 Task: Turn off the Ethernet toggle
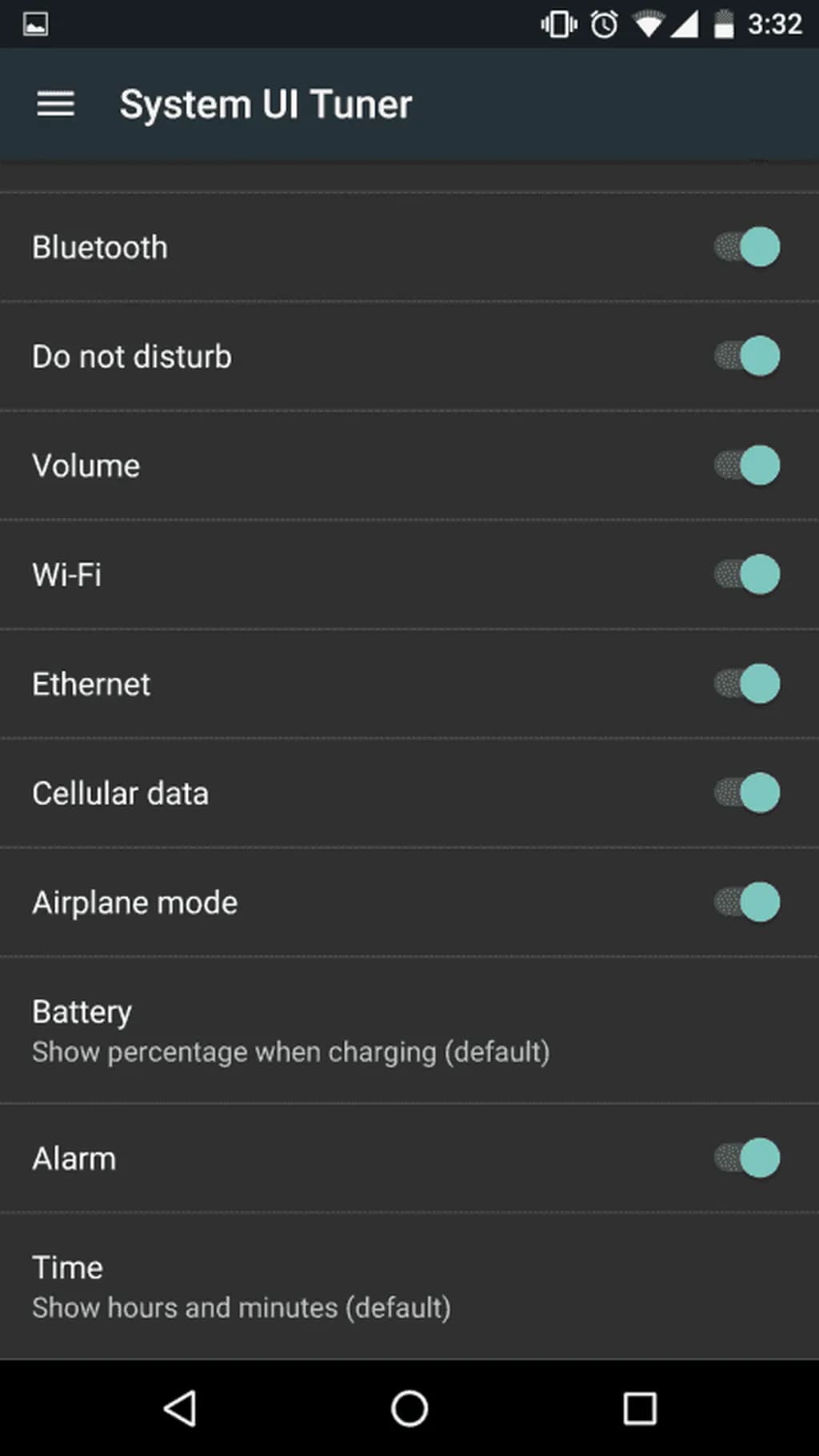click(747, 684)
